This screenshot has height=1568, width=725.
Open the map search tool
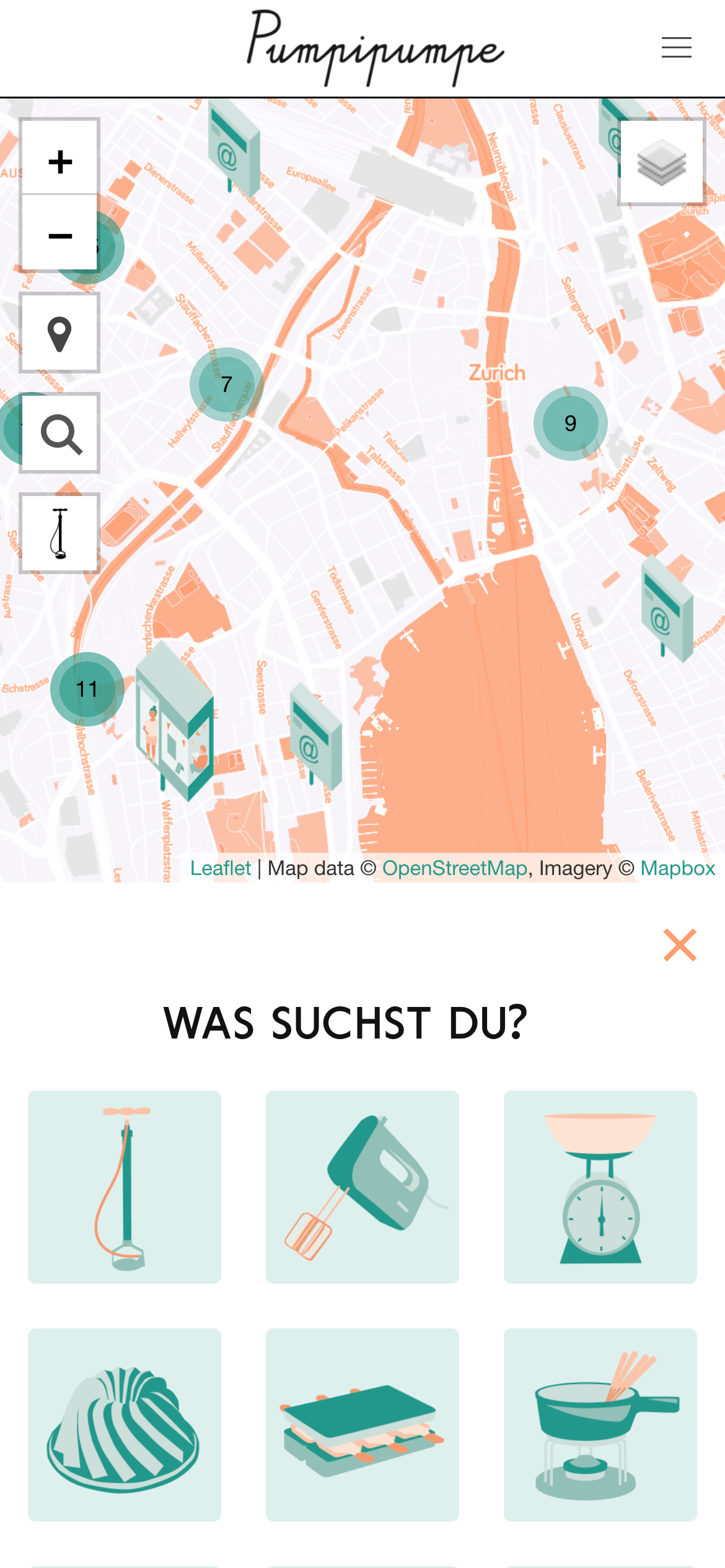[x=60, y=433]
